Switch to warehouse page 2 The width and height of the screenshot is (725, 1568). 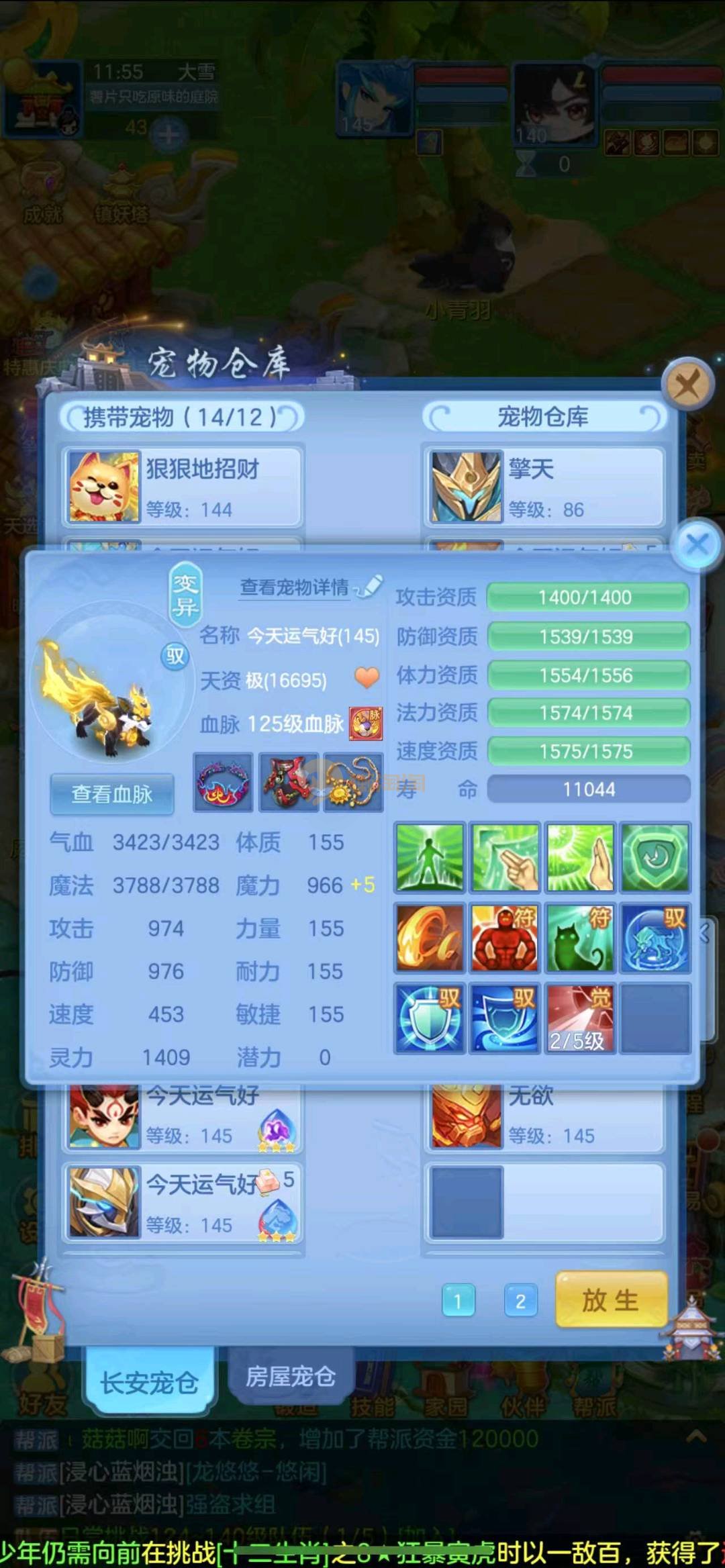(x=520, y=1301)
